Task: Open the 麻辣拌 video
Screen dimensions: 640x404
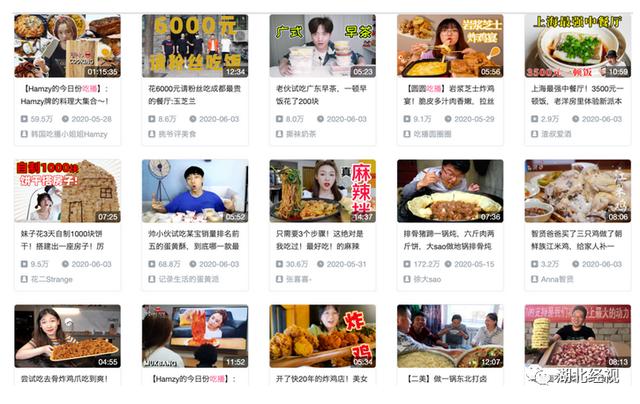Action: 322,190
